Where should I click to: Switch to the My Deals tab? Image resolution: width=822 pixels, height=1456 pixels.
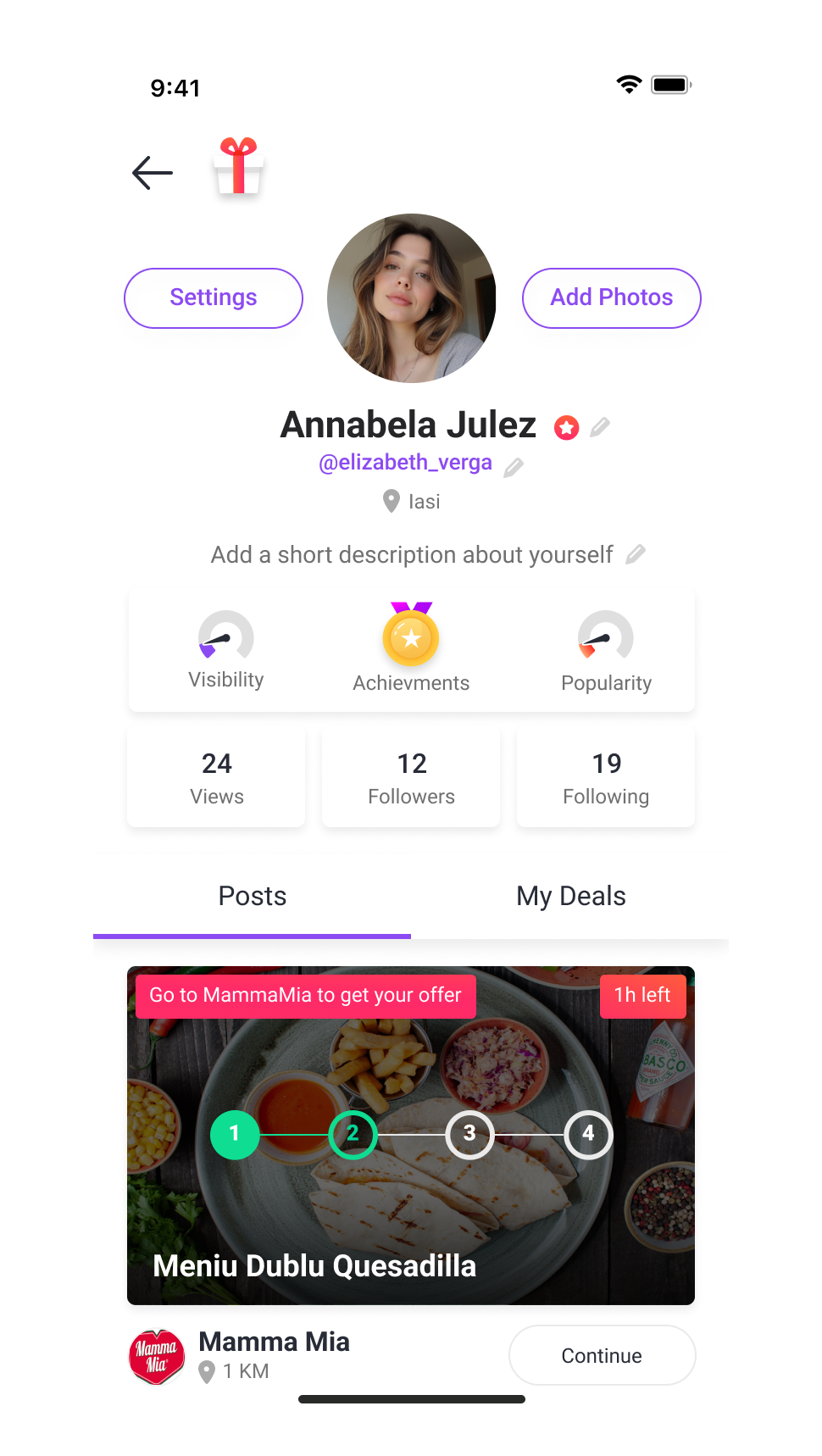pos(571,897)
